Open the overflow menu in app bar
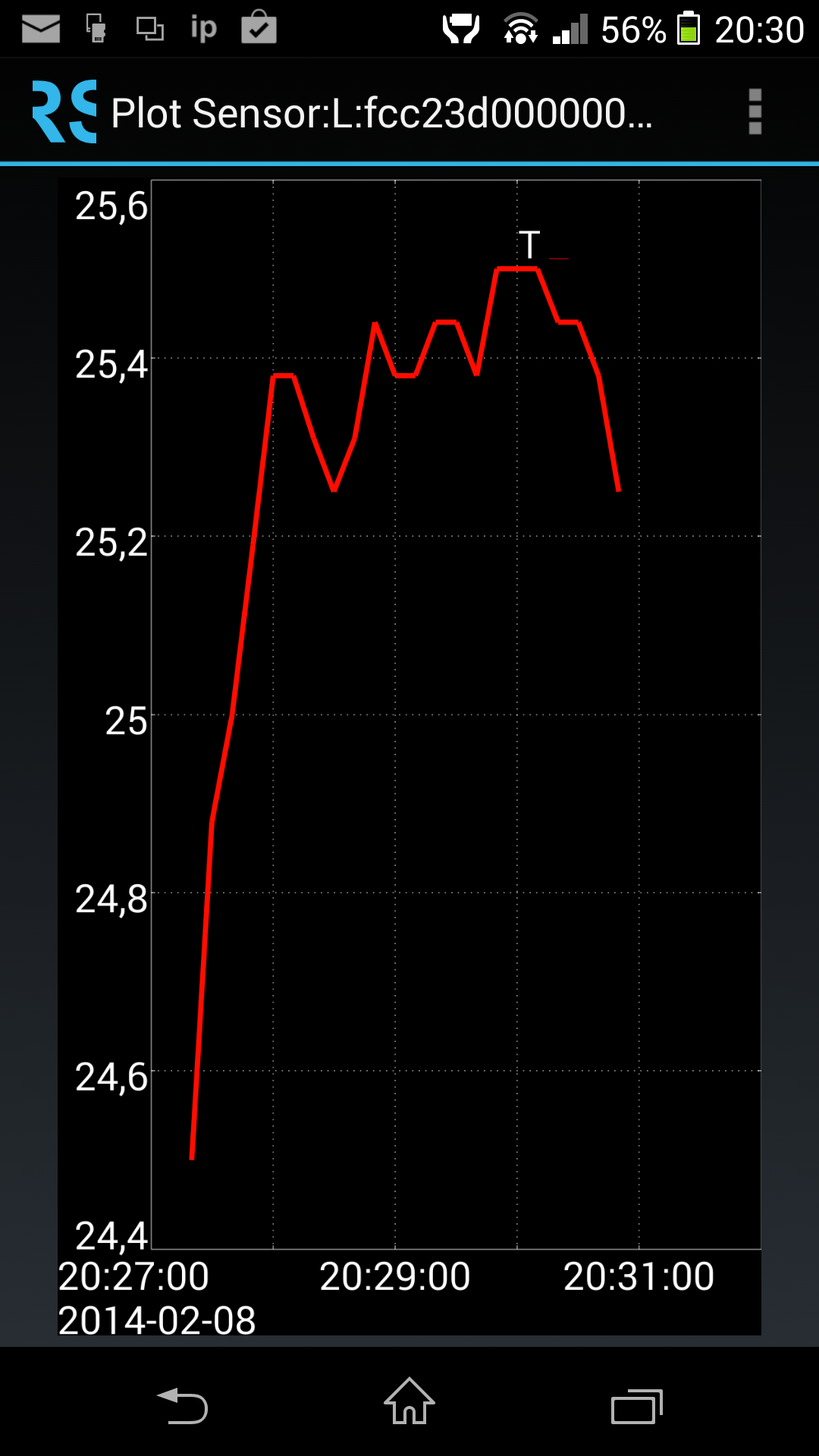The height and width of the screenshot is (1456, 819). pyautogui.click(x=755, y=112)
